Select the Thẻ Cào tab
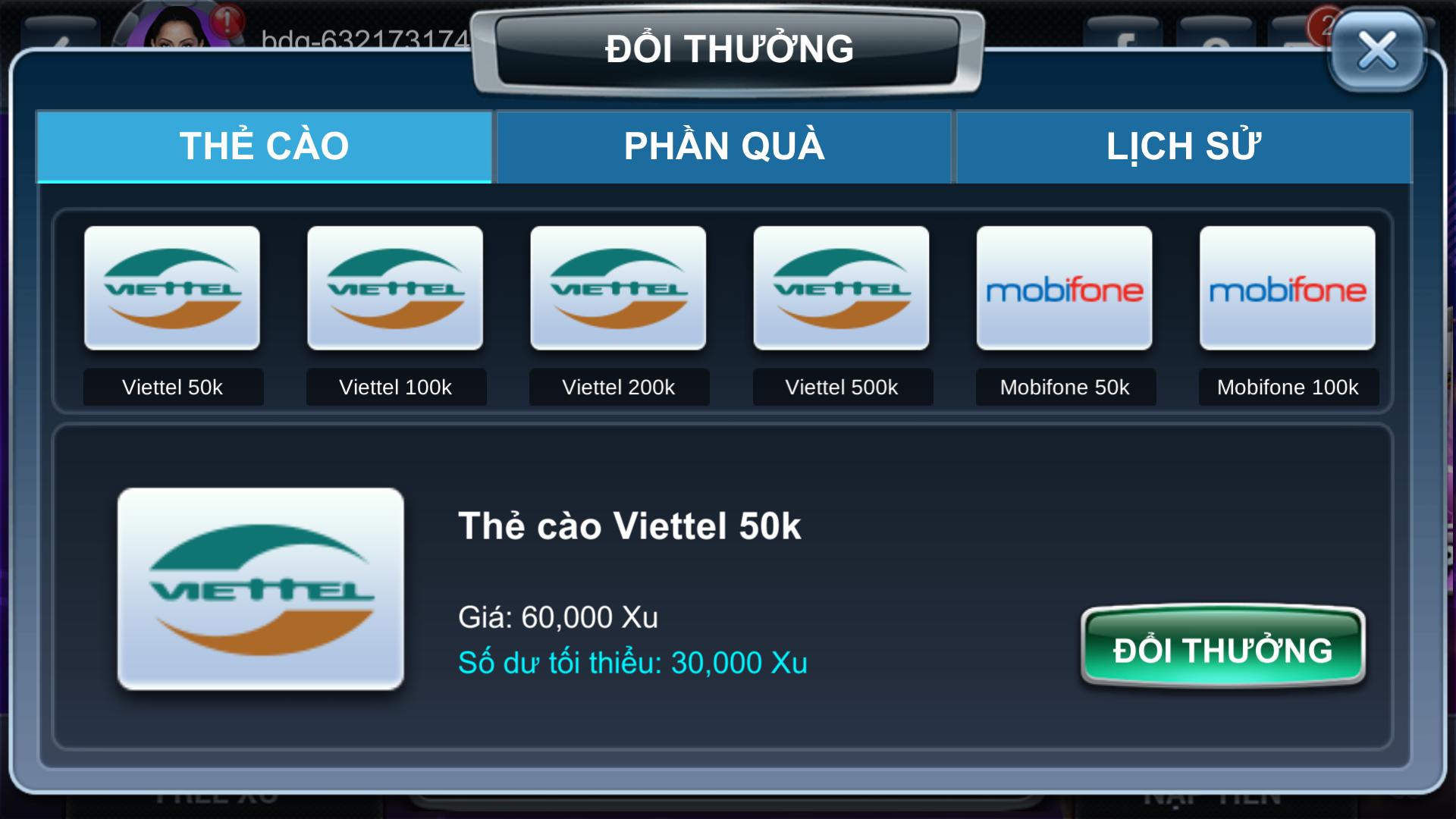The image size is (1456, 819). click(x=264, y=146)
